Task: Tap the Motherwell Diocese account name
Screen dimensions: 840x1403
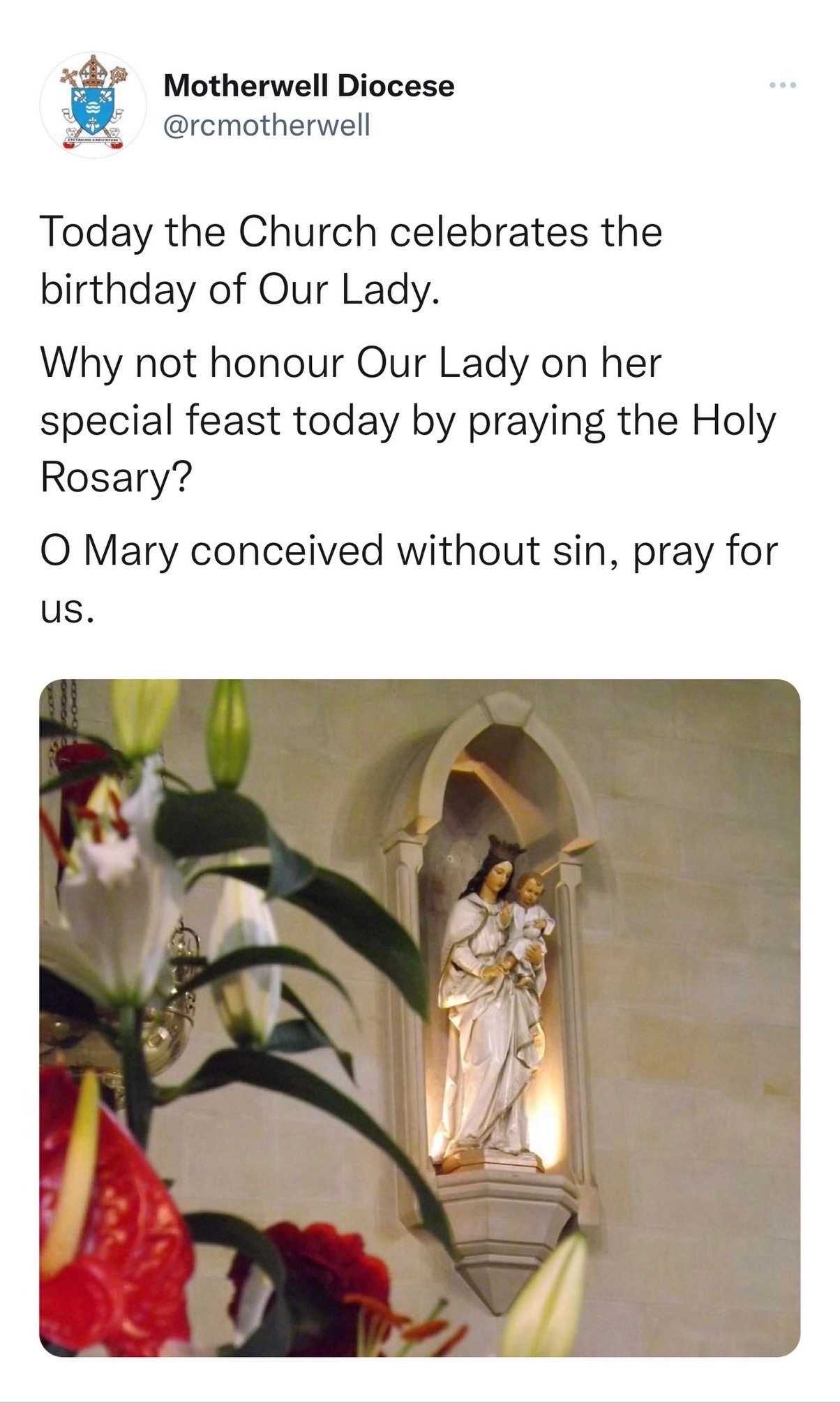Action: coord(308,86)
